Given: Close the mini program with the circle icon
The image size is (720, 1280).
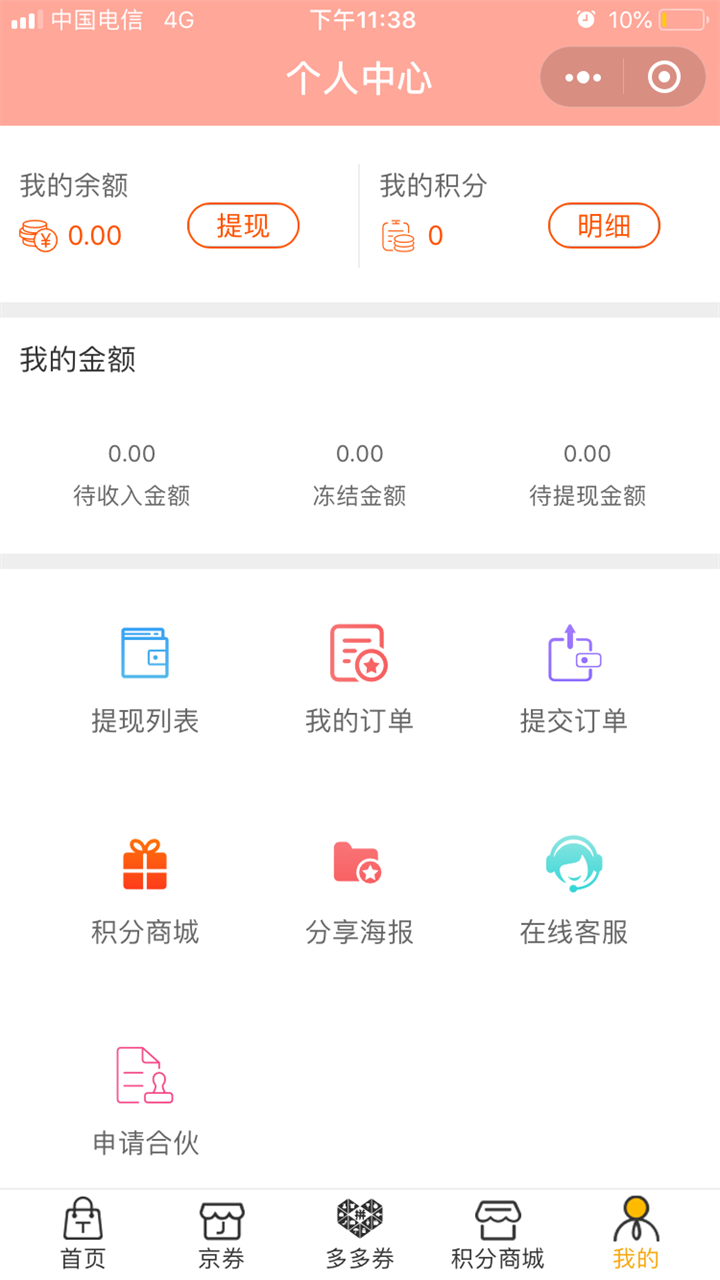Looking at the screenshot, I should coord(664,77).
